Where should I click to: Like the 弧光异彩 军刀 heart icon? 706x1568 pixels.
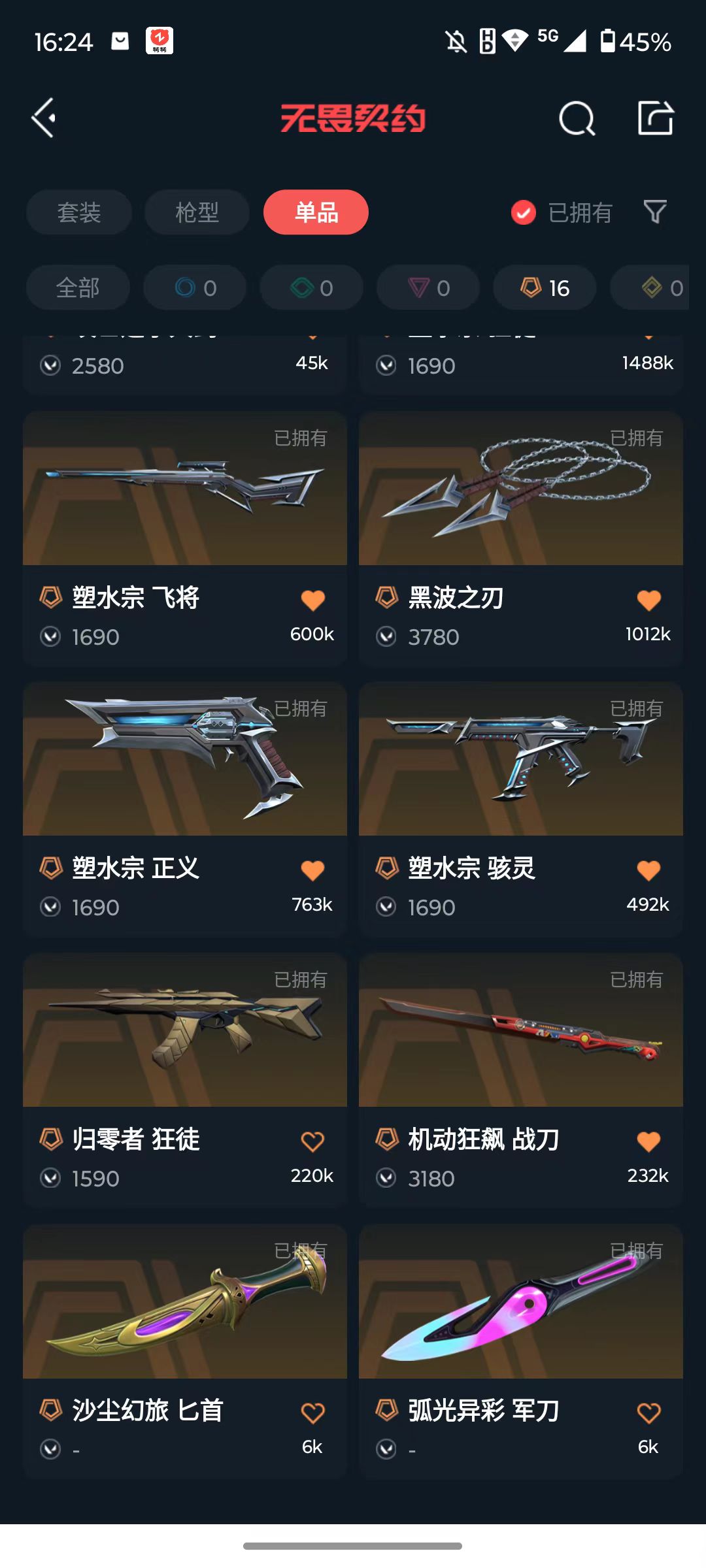648,1413
